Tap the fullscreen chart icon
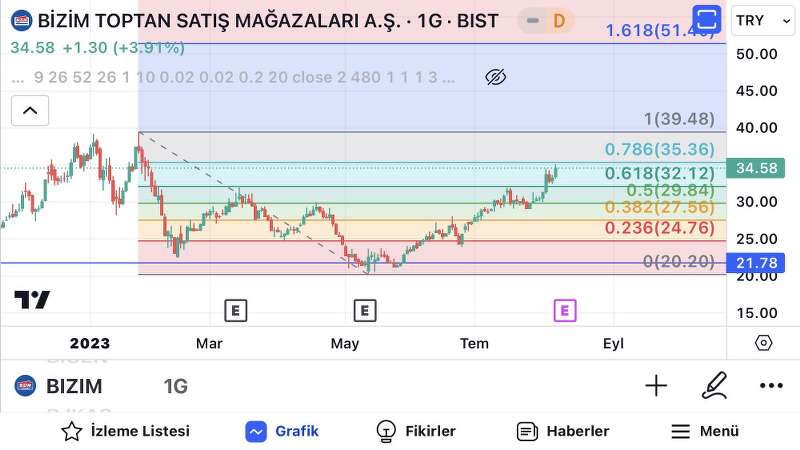The width and height of the screenshot is (800, 450). [x=707, y=19]
